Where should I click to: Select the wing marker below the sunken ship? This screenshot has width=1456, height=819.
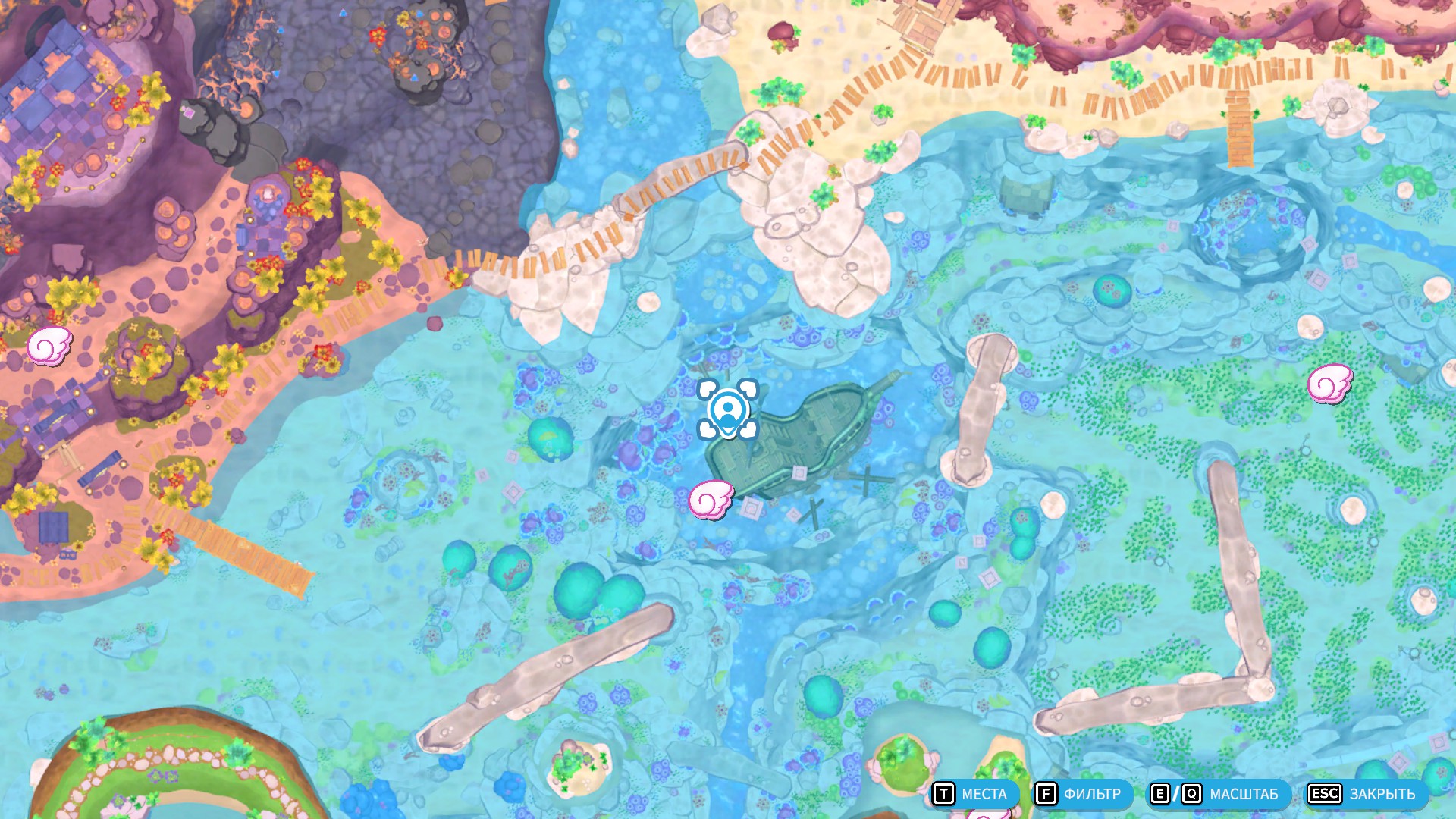click(711, 500)
